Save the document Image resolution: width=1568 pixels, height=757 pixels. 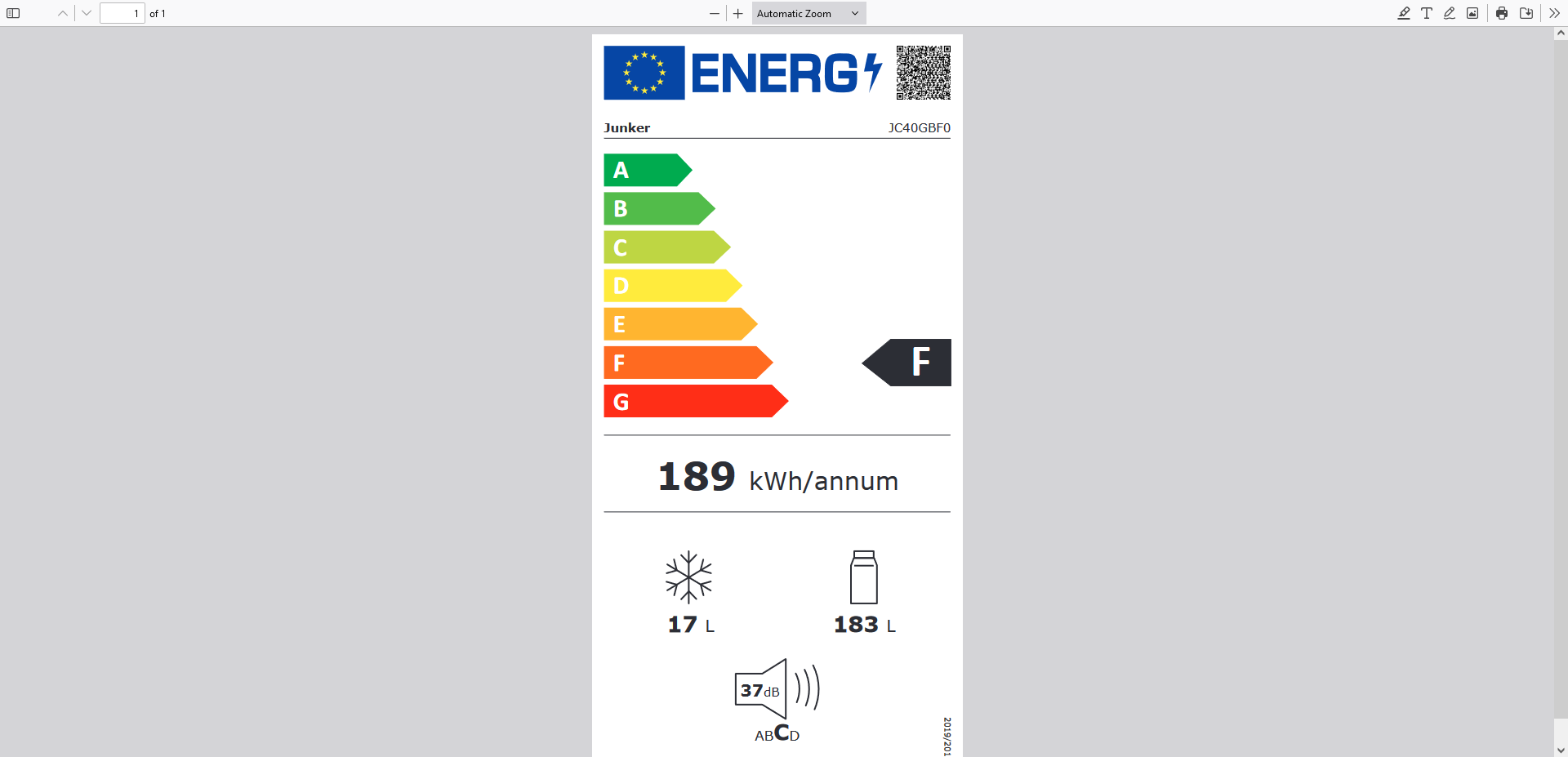(x=1526, y=13)
